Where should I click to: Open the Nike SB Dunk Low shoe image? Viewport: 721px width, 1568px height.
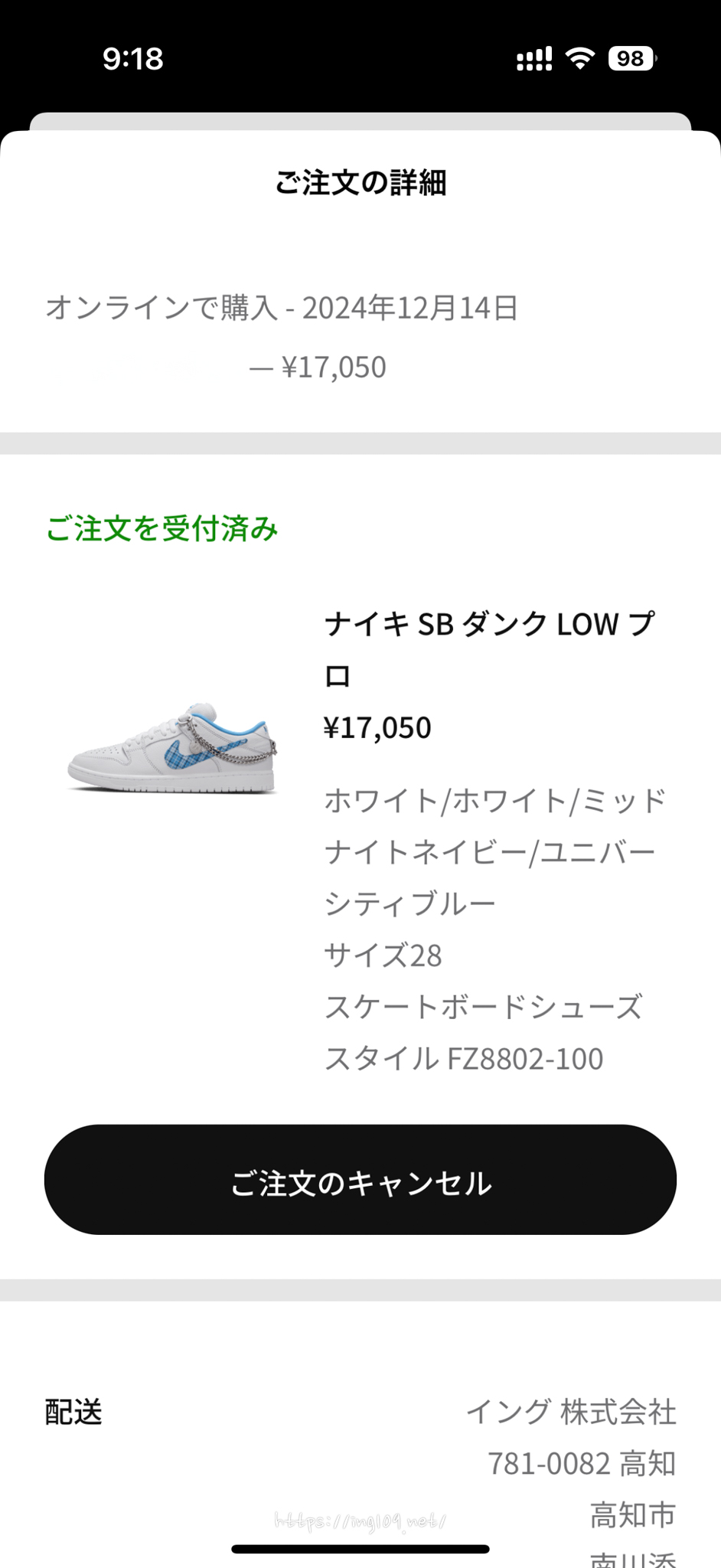pos(172,748)
